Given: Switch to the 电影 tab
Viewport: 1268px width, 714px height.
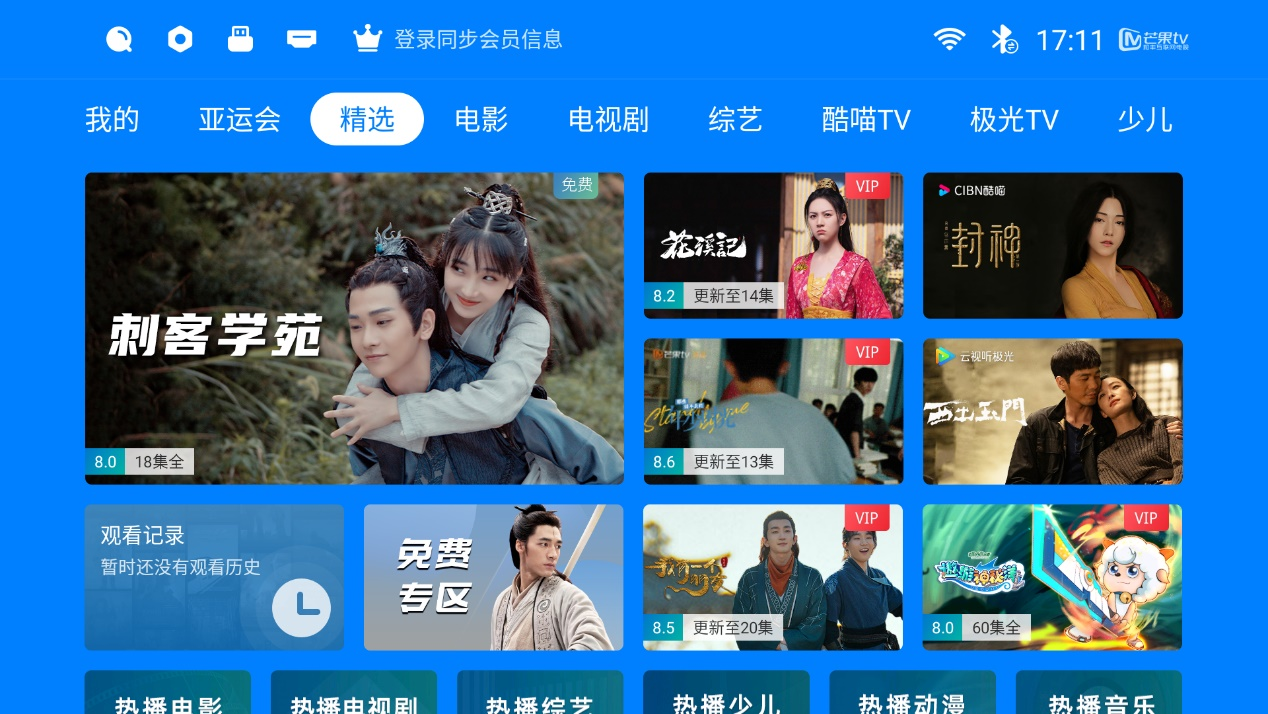Looking at the screenshot, I should (x=481, y=120).
